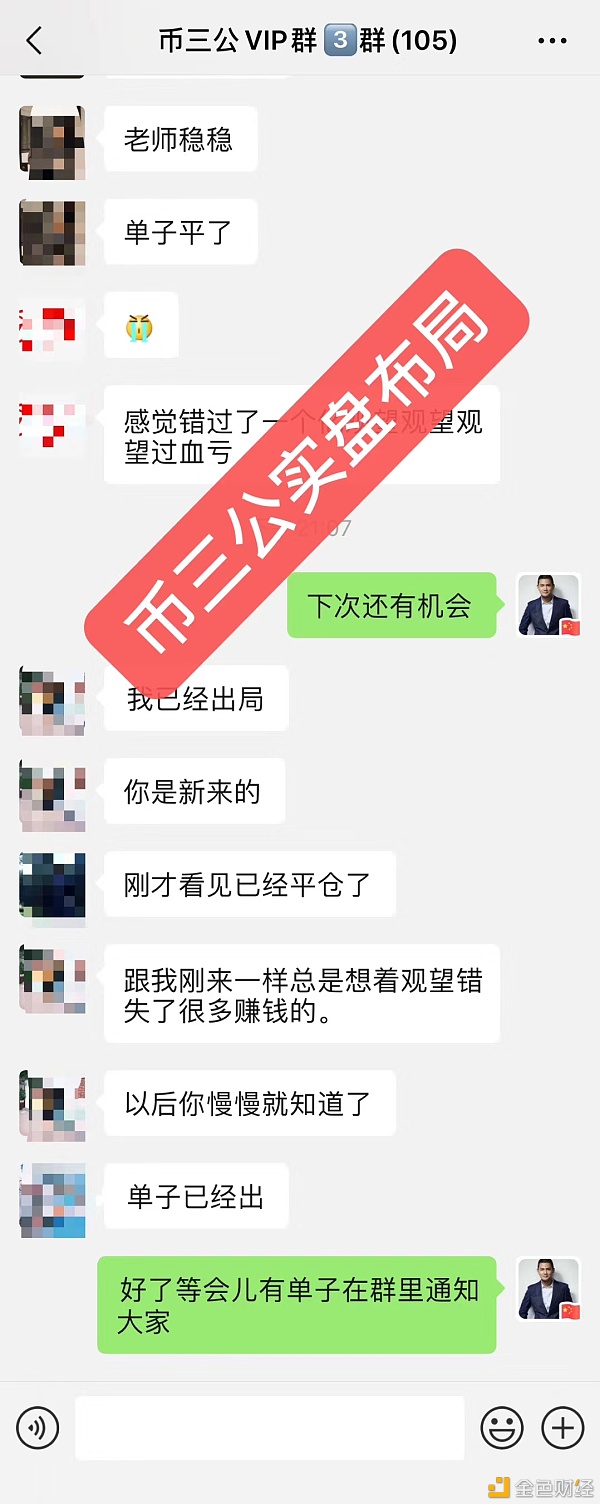Image resolution: width=600 pixels, height=1504 pixels.
Task: Open avatar of the 单子已经出 sender
Action: pos(52,1198)
